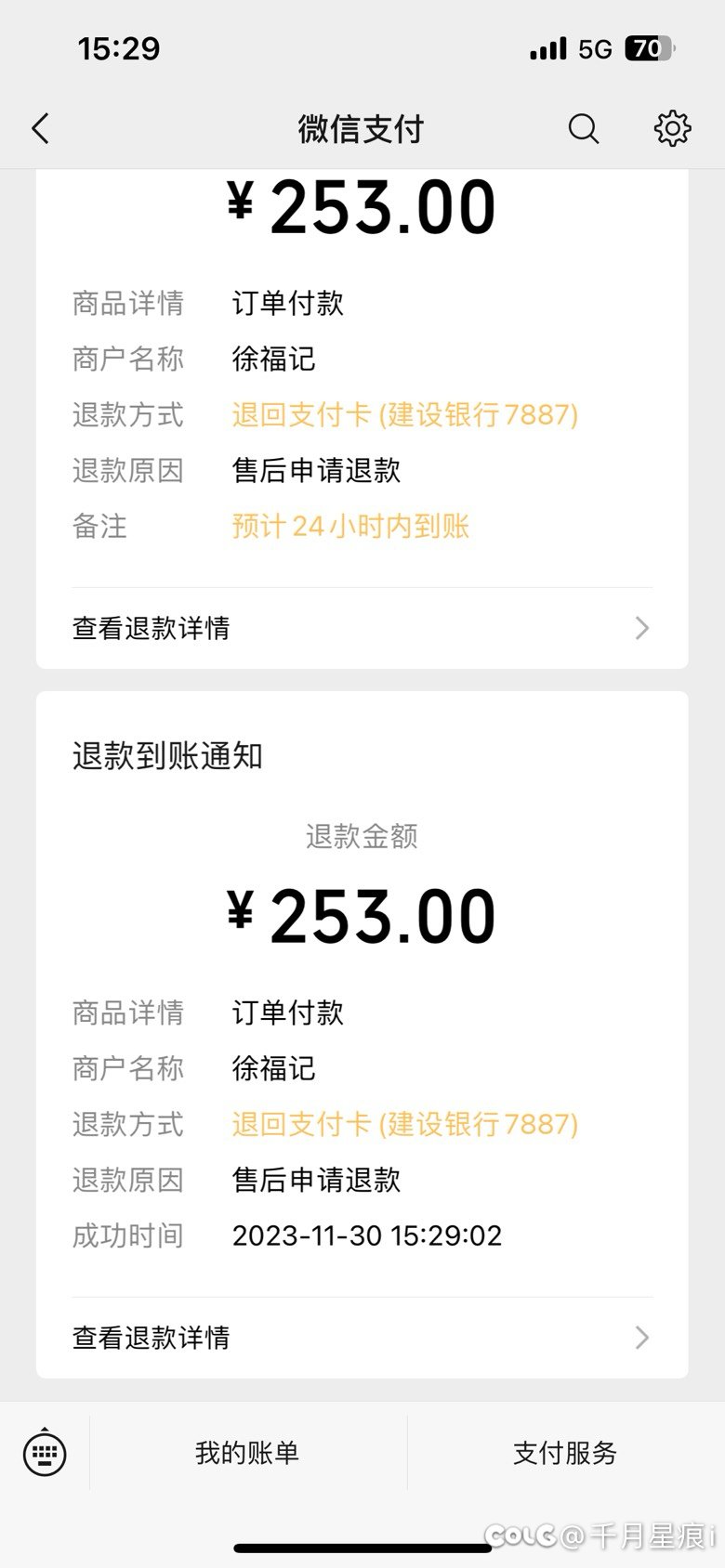Open 我的账单 menu
This screenshot has height=1568, width=725.
tap(247, 1453)
